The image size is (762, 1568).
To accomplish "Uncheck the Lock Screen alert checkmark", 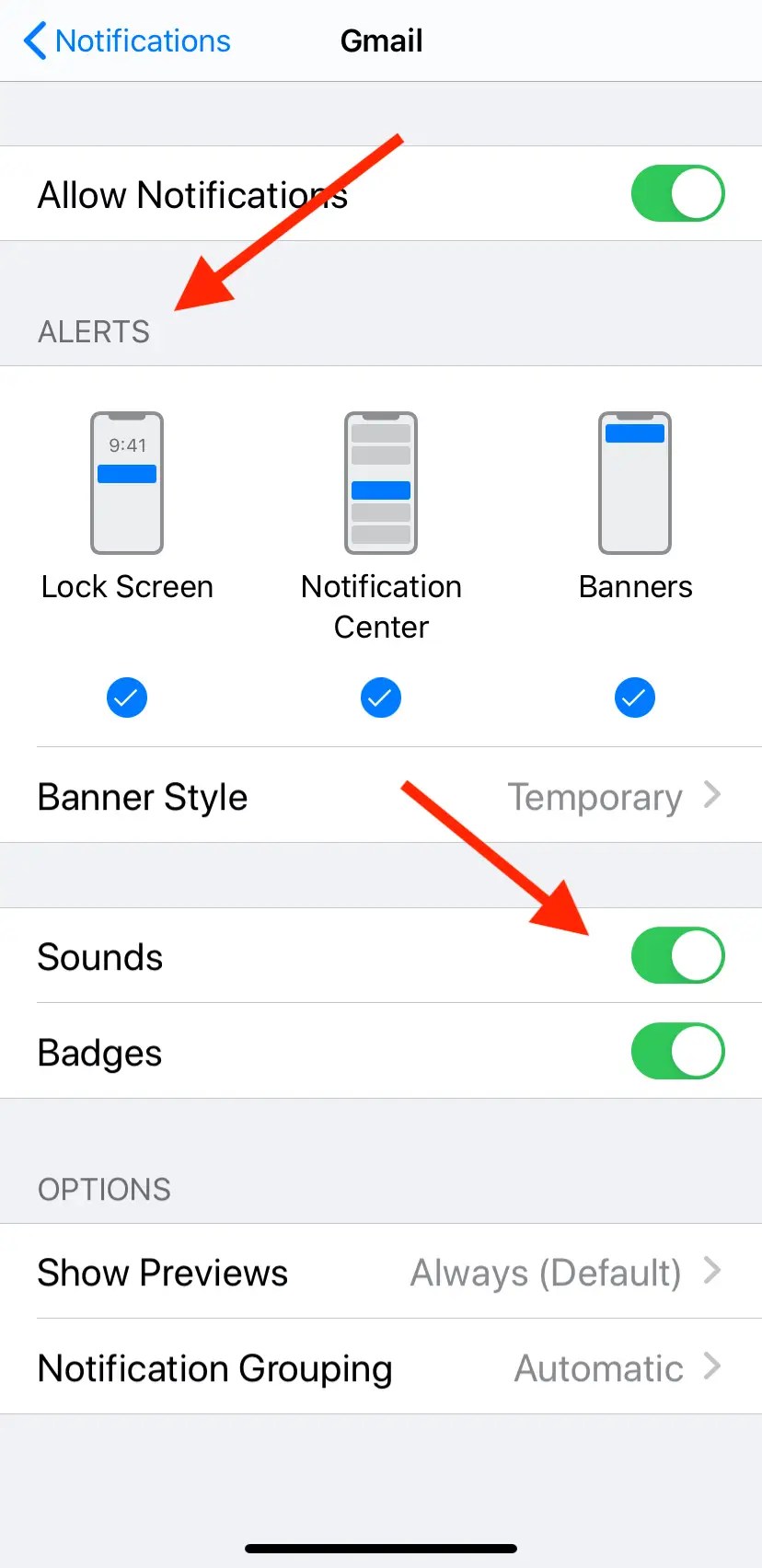I will [127, 698].
